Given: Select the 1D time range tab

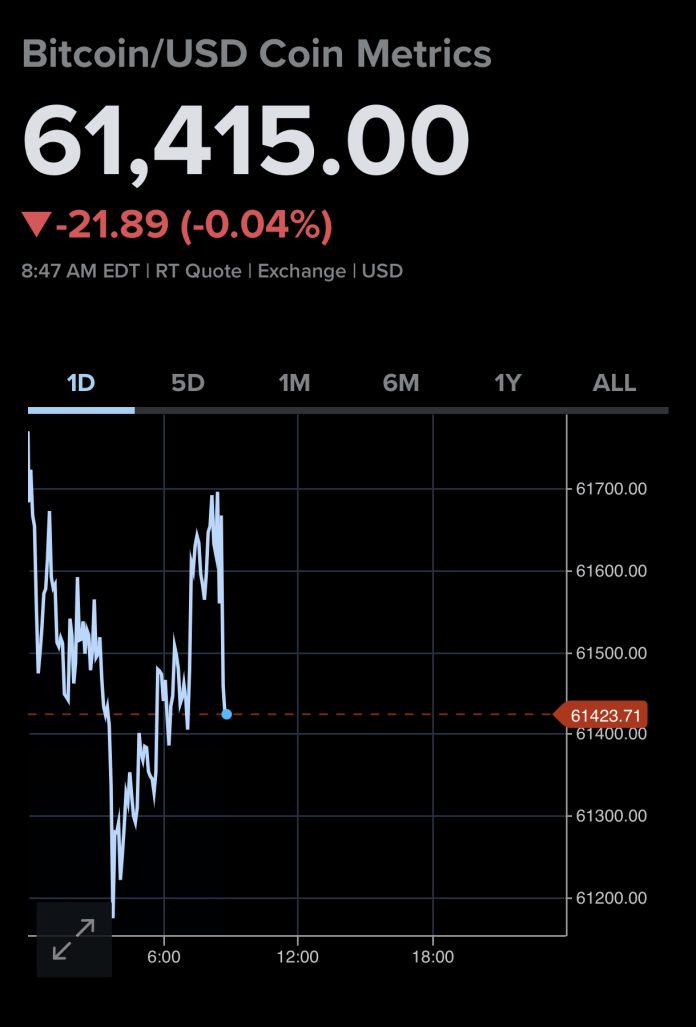Looking at the screenshot, I should [x=80, y=383].
